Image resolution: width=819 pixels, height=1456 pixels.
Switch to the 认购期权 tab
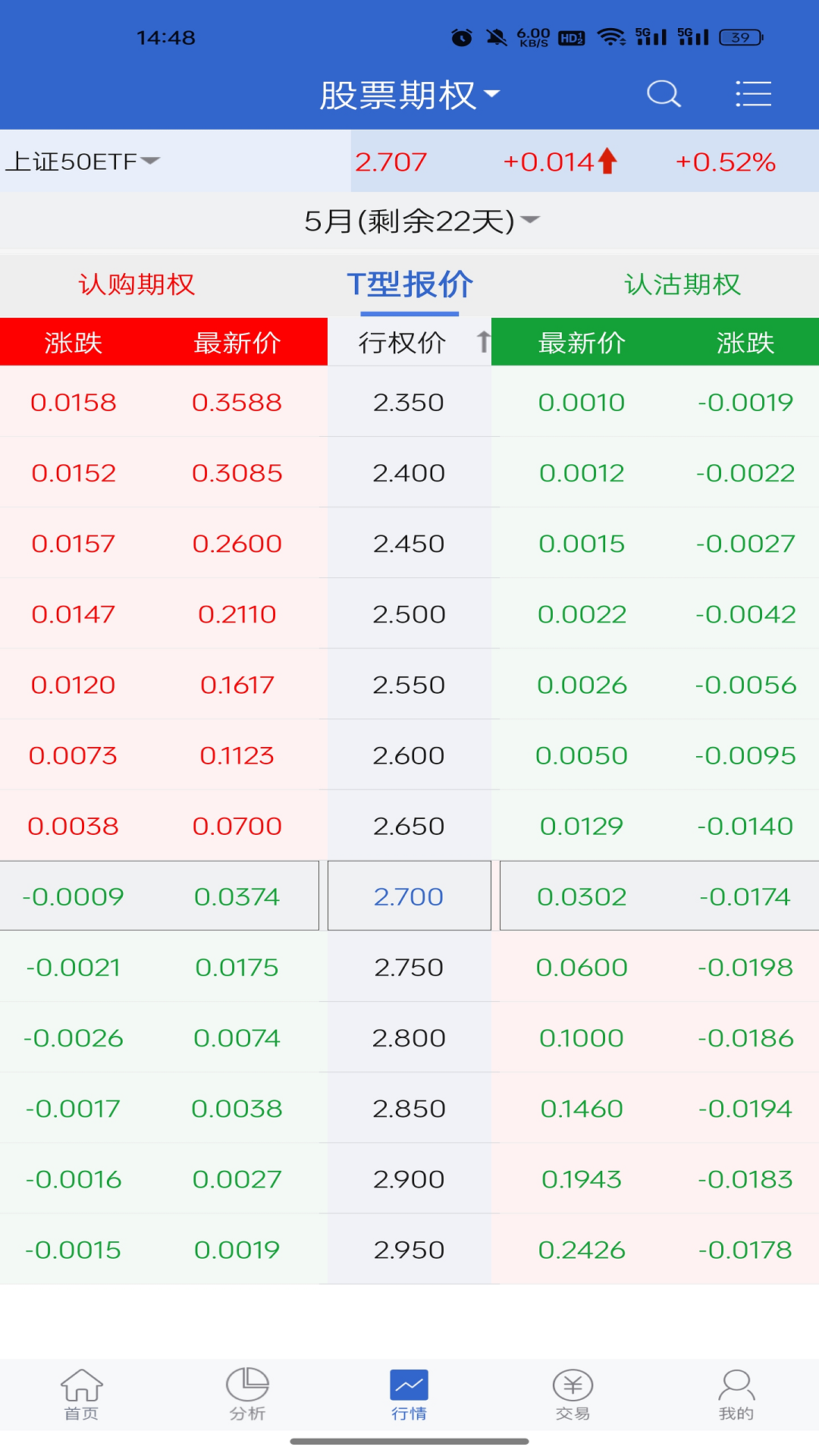136,284
